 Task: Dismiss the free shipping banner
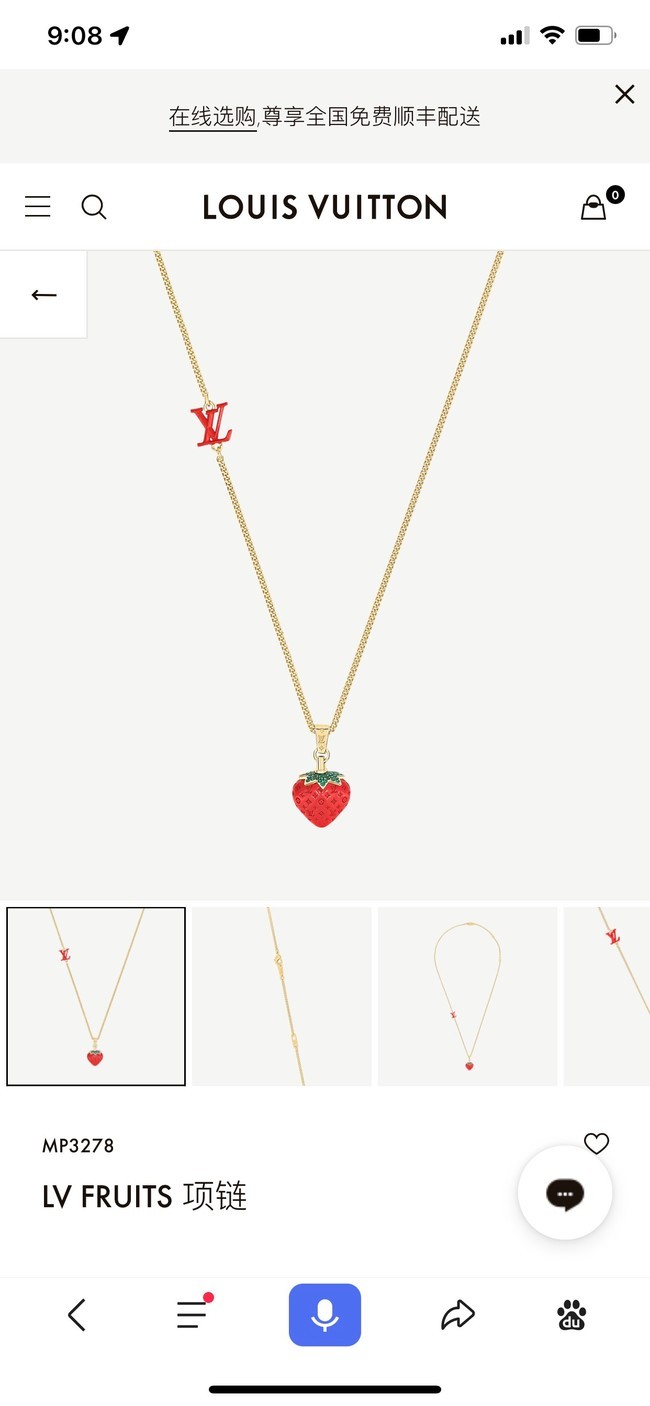click(x=624, y=94)
